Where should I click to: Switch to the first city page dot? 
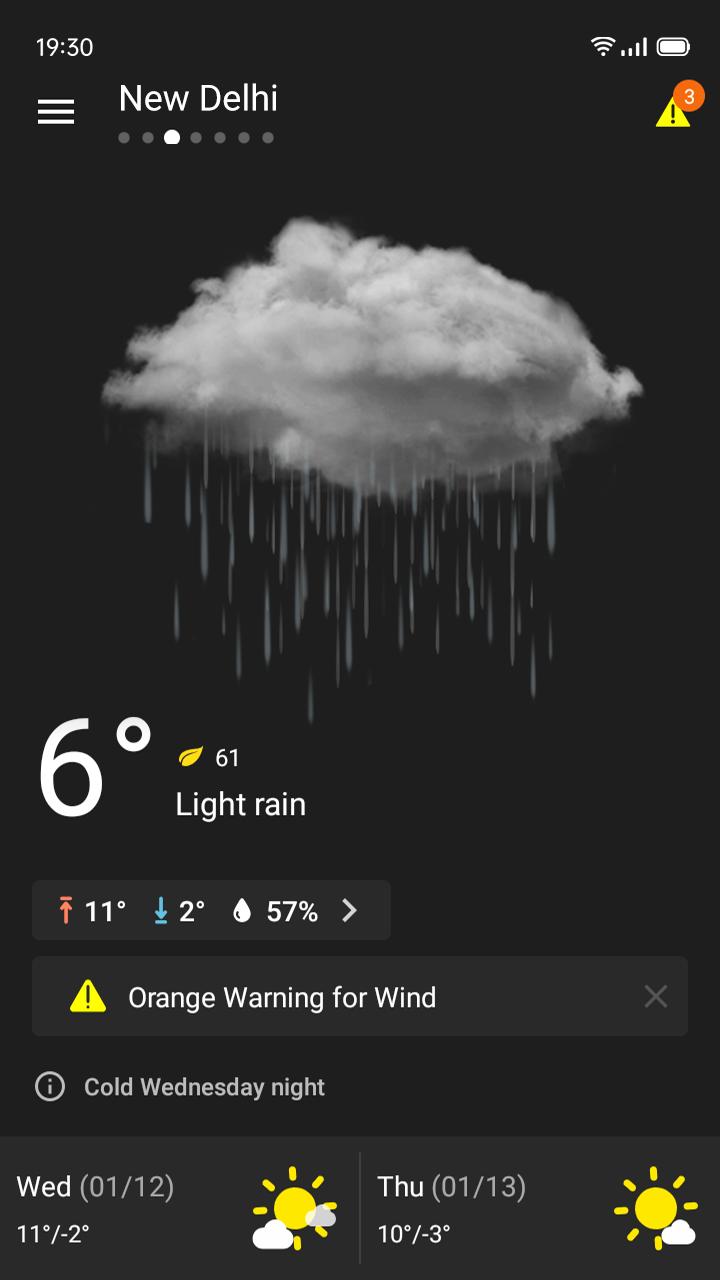[x=123, y=137]
